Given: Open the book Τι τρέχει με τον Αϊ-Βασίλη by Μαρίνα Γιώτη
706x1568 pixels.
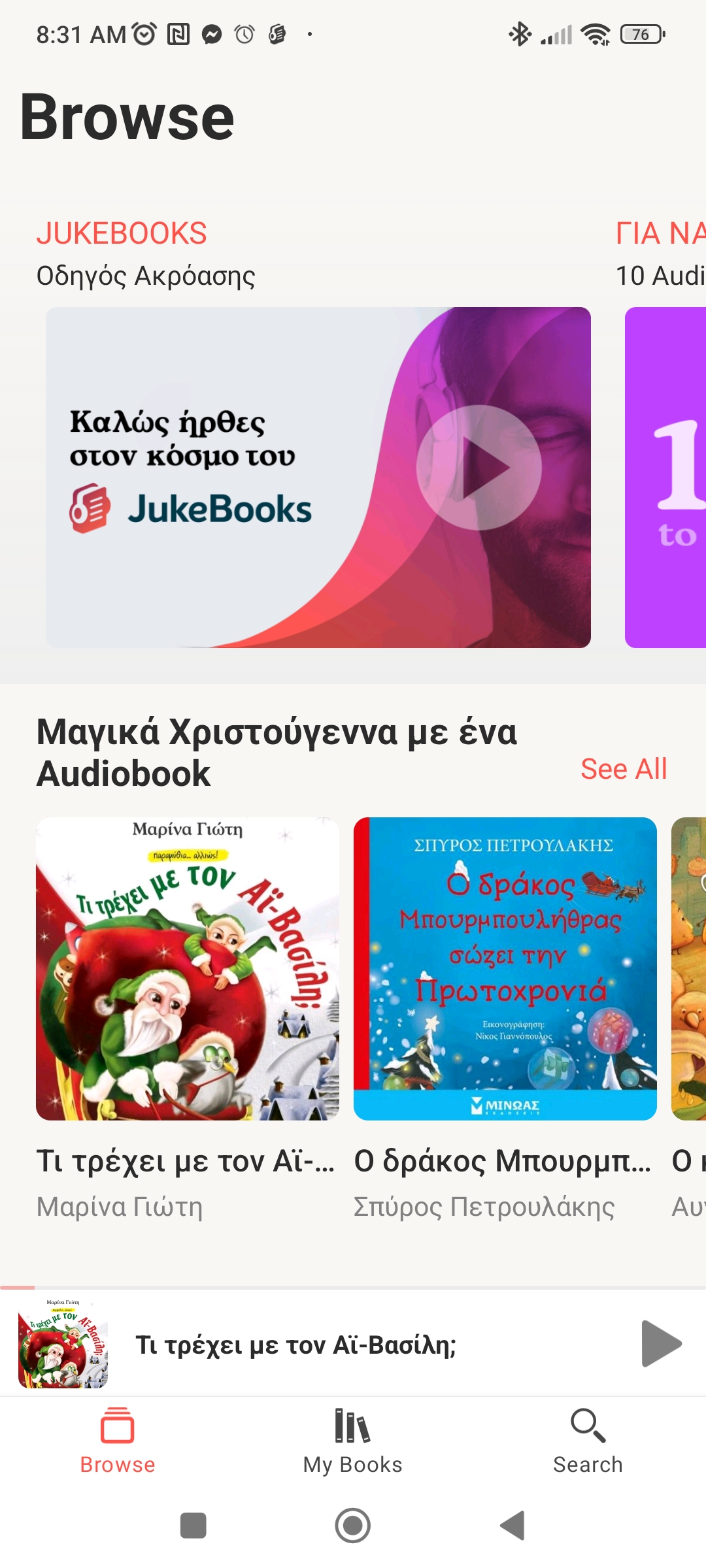Looking at the screenshot, I should point(188,969).
